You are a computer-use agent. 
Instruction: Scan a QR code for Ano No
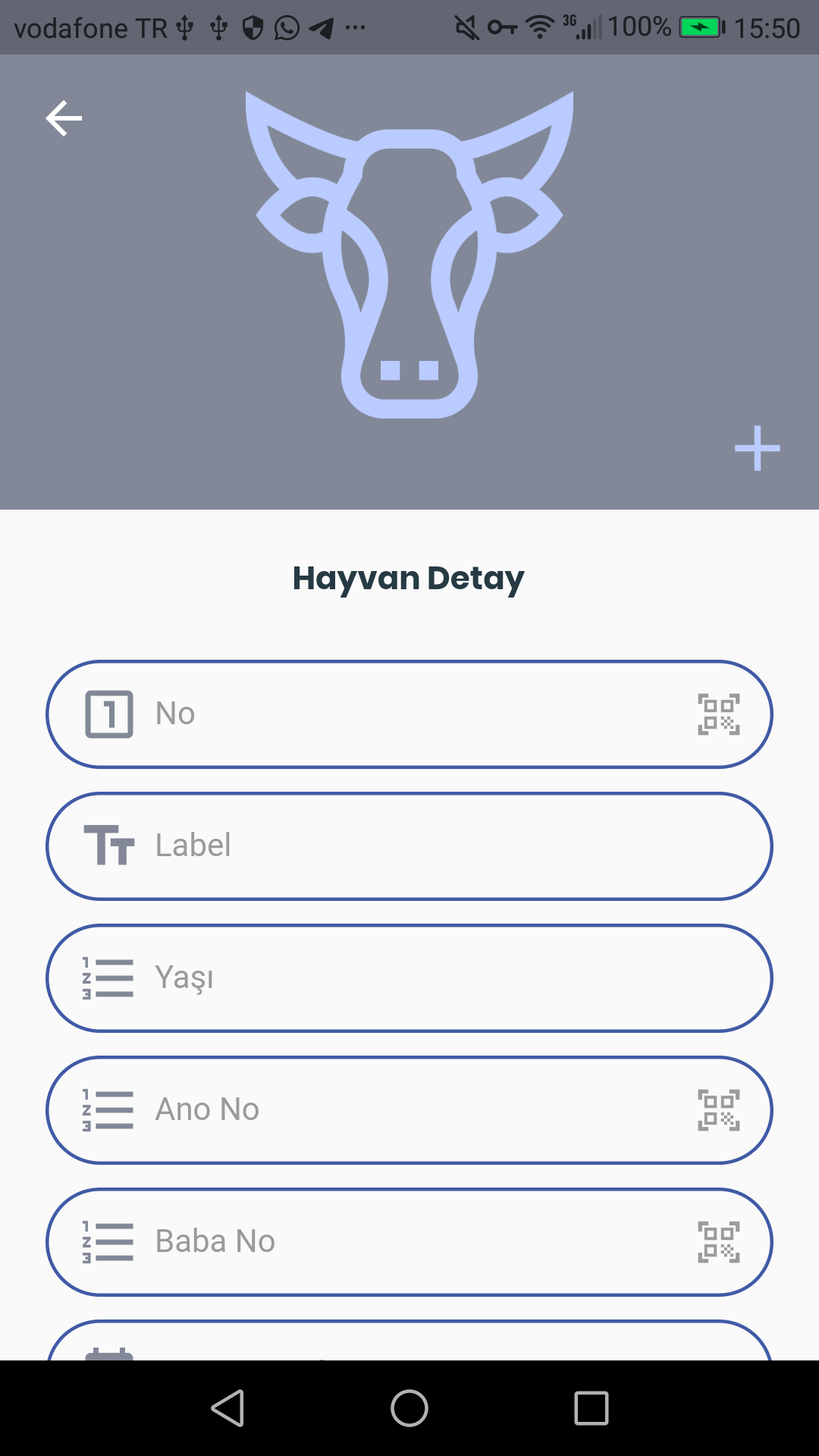[717, 1109]
